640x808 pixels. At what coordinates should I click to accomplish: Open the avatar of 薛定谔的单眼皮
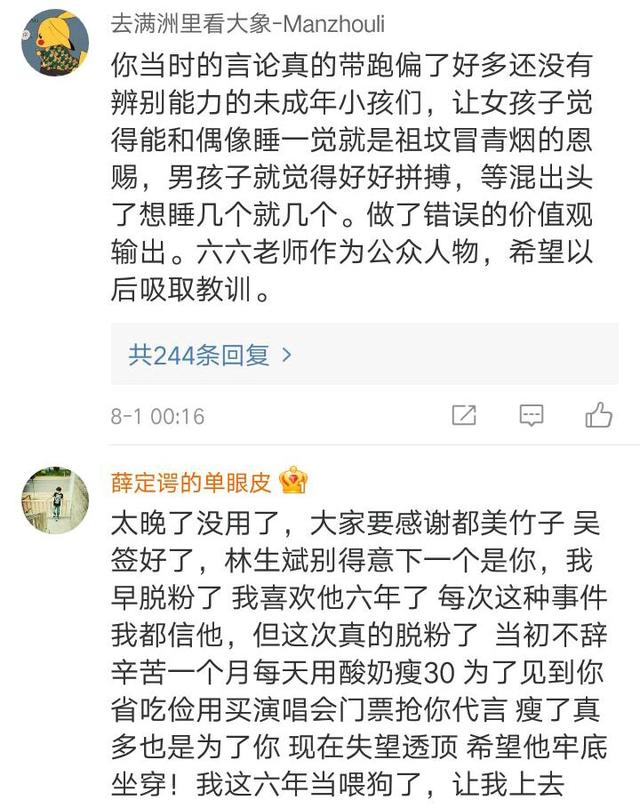click(55, 499)
